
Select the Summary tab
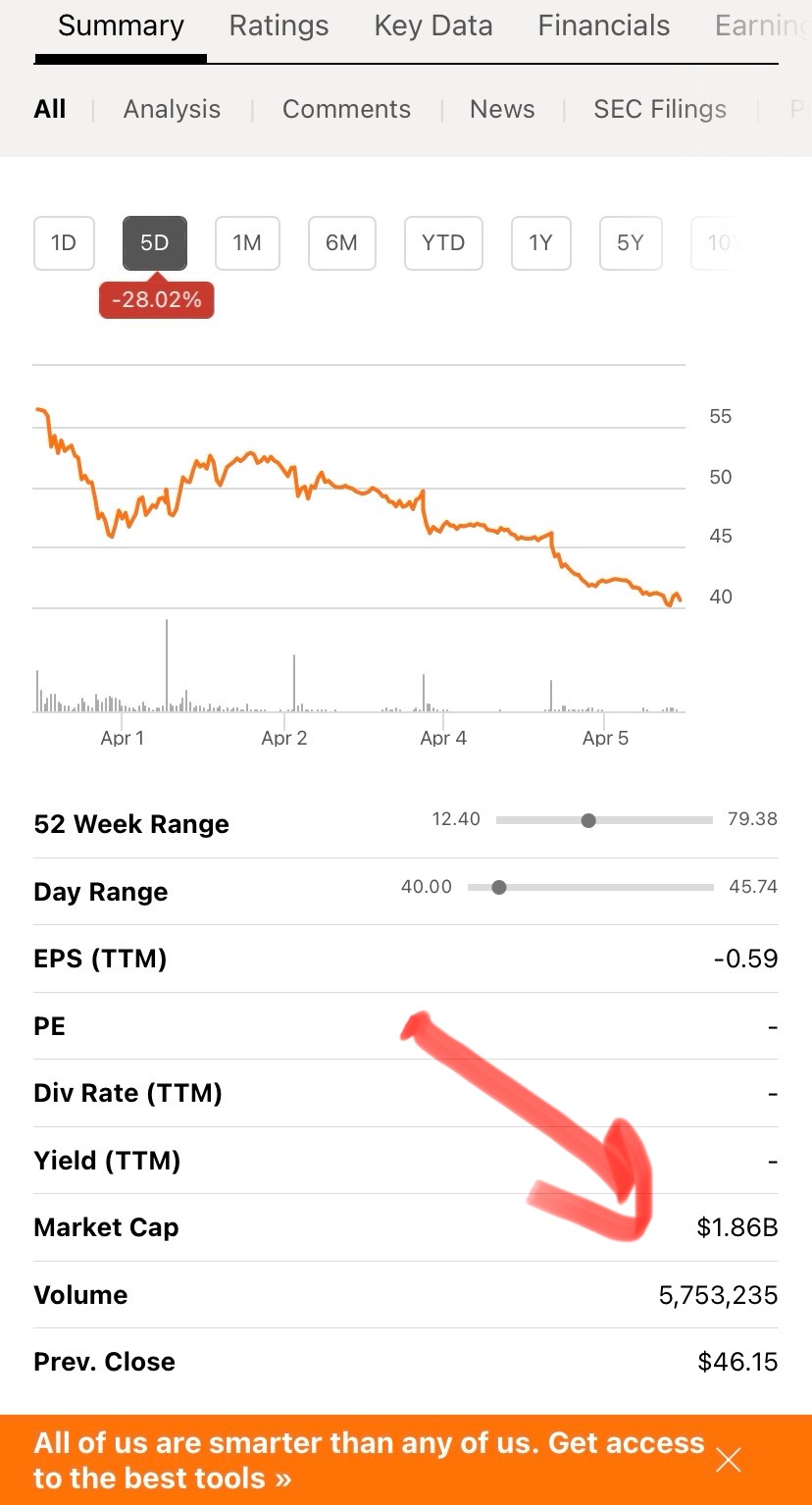[121, 26]
